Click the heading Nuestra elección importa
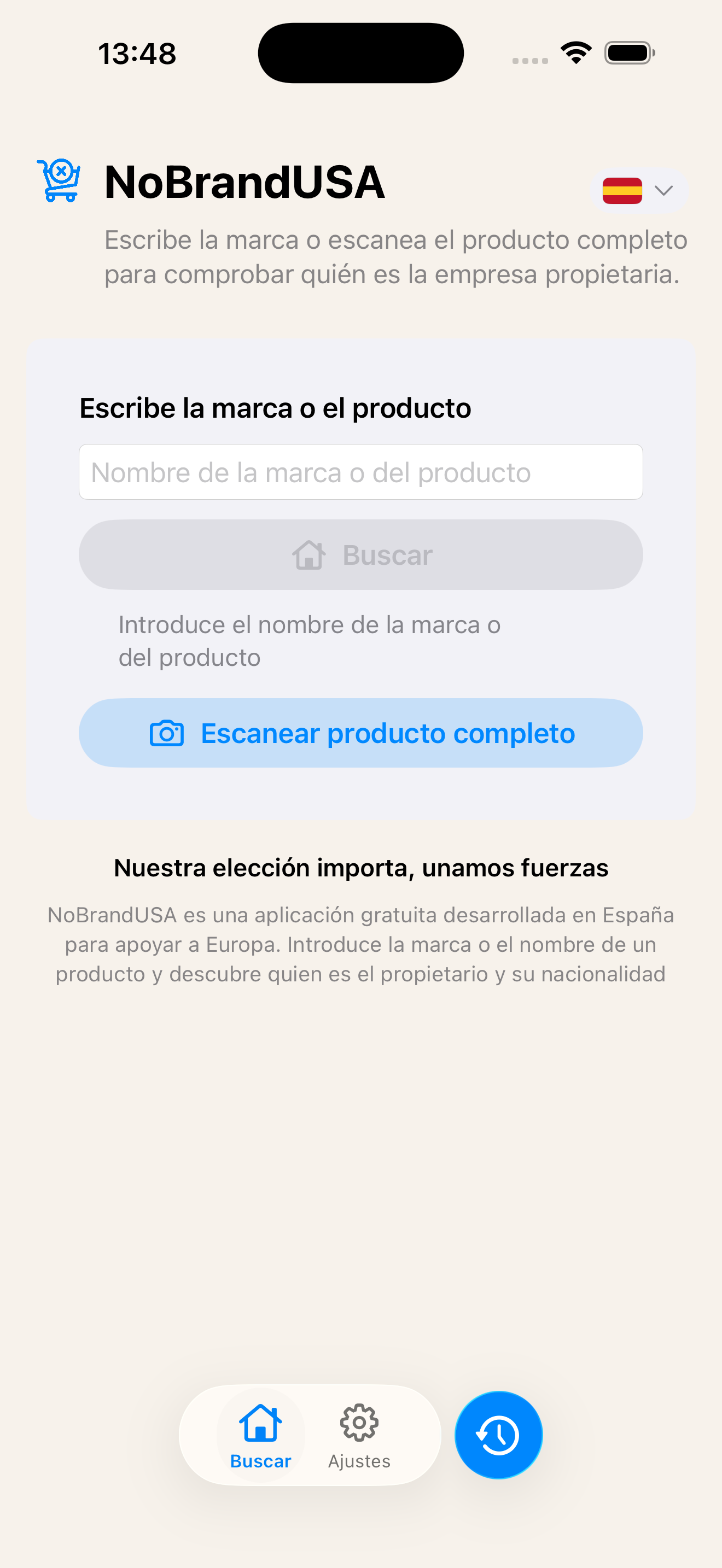The height and width of the screenshot is (1568, 722). coord(360,868)
